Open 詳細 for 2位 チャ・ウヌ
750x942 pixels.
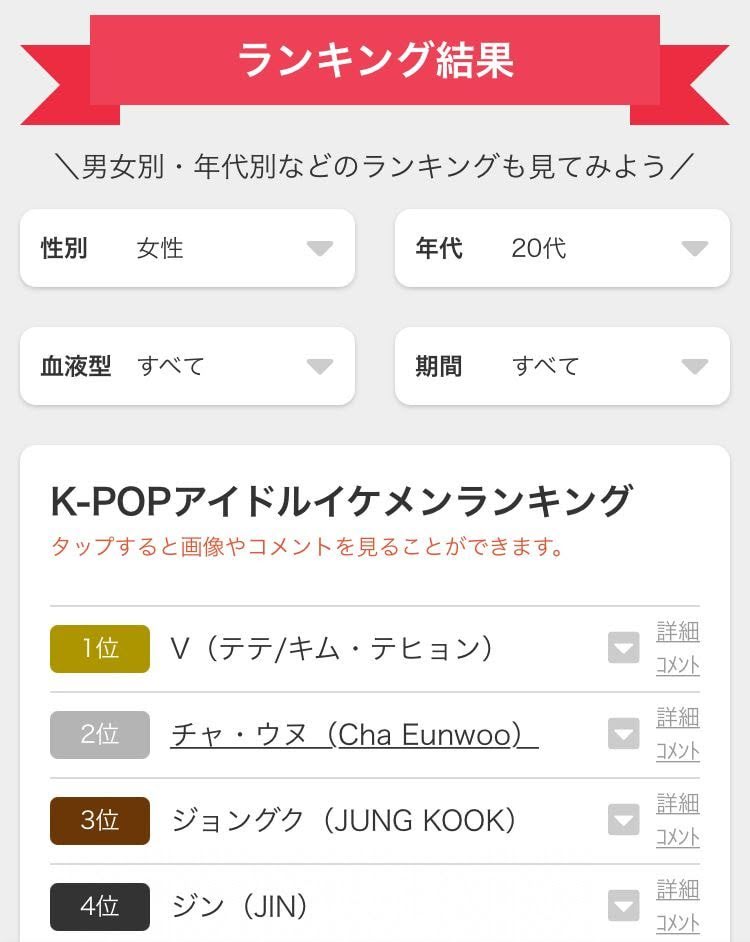coord(677,718)
